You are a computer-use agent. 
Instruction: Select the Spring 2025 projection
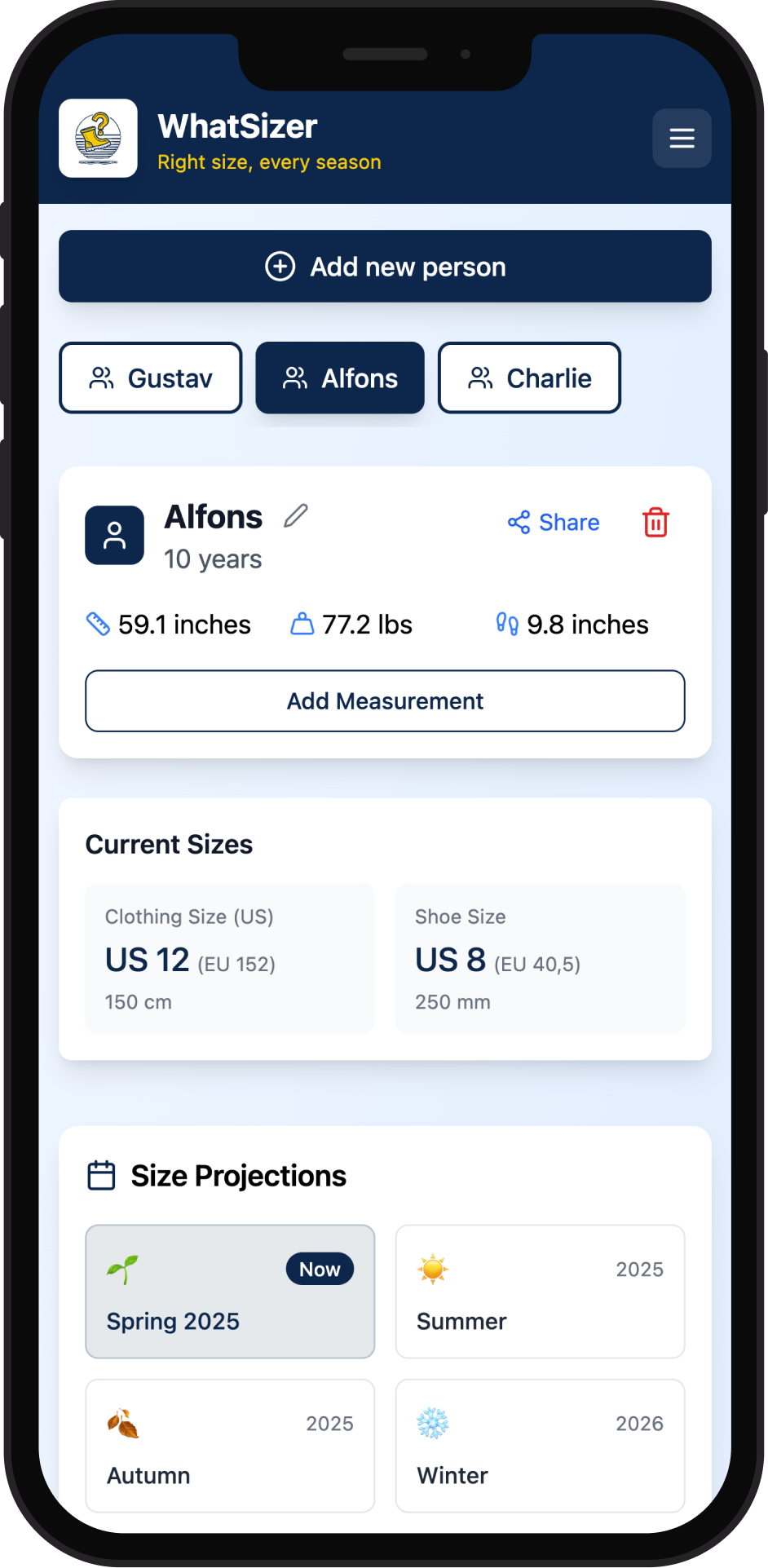(230, 1292)
